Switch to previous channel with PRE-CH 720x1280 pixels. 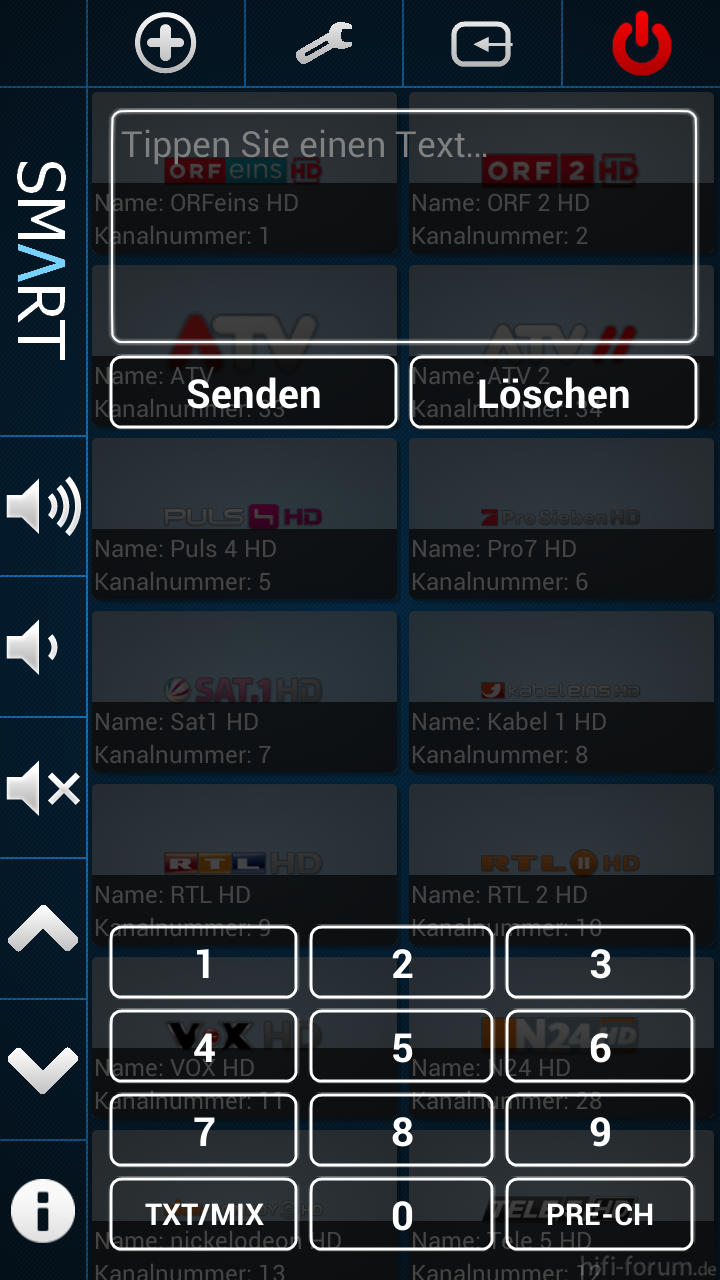(x=599, y=1215)
